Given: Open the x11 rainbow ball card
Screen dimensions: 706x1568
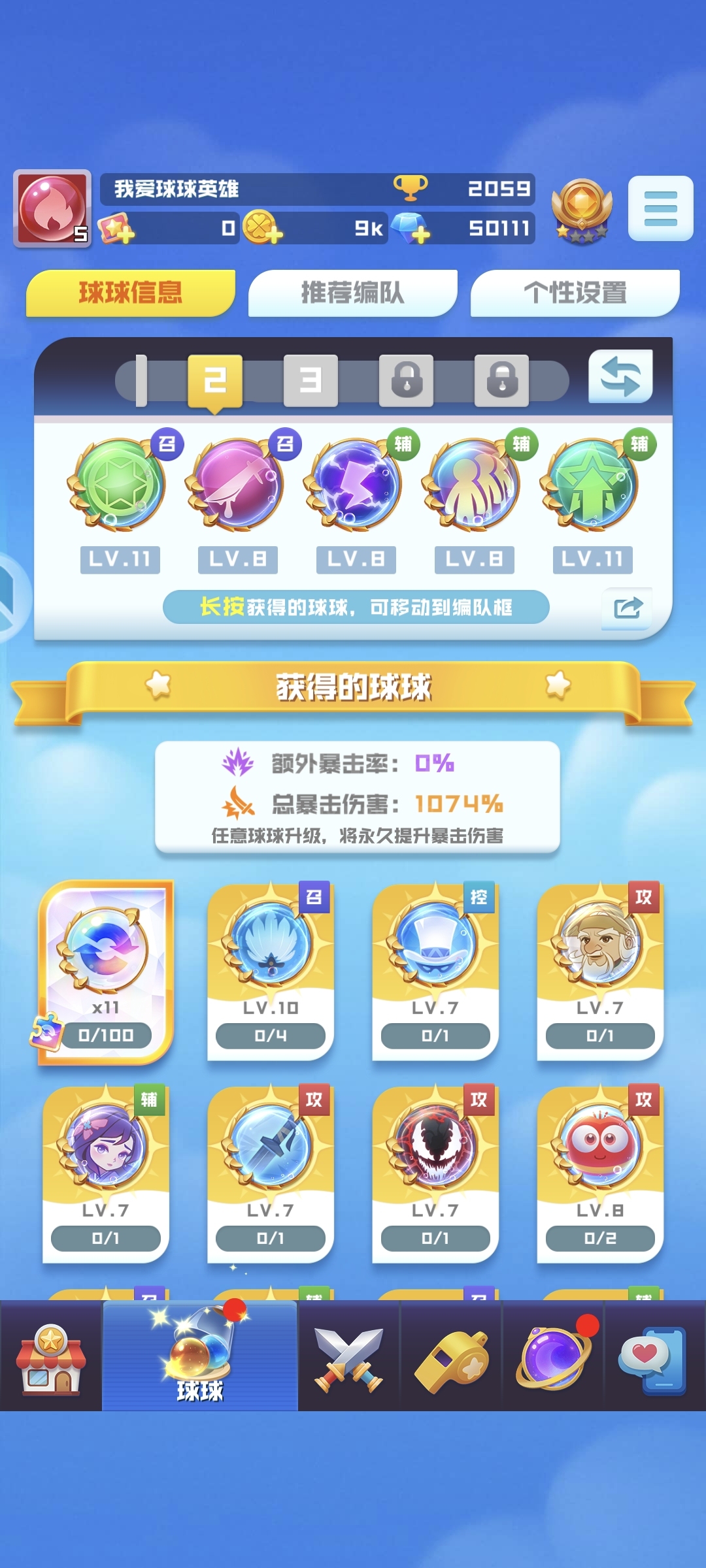Looking at the screenshot, I should tap(106, 971).
